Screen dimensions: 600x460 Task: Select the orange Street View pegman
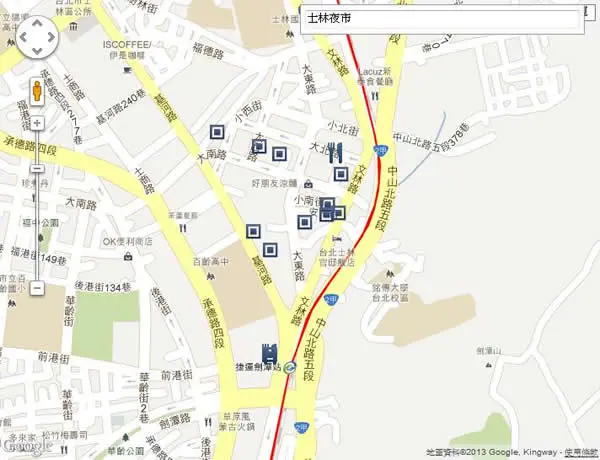click(x=37, y=91)
